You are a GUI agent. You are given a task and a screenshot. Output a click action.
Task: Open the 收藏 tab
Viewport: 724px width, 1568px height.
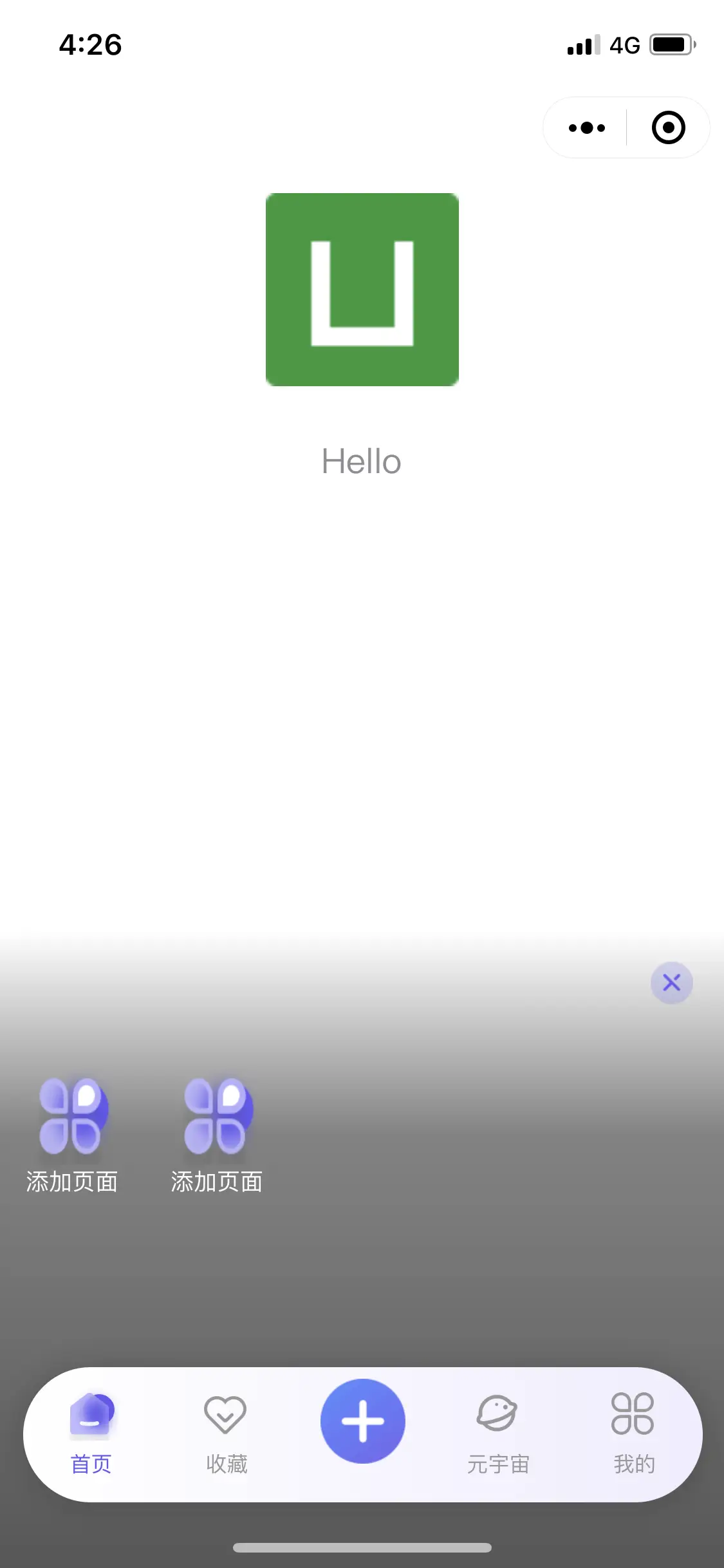pos(226,1433)
